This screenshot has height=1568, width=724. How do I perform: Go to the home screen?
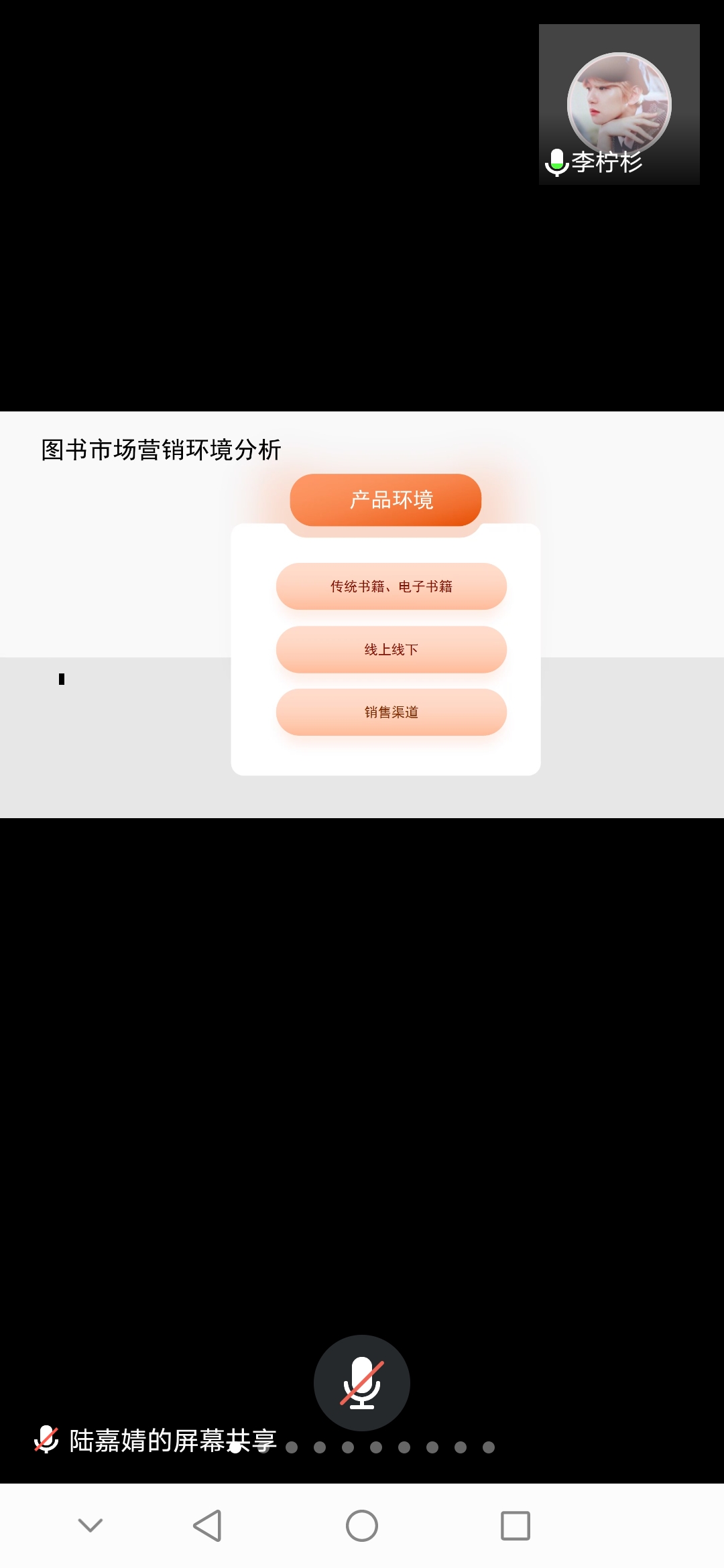pos(362,1526)
